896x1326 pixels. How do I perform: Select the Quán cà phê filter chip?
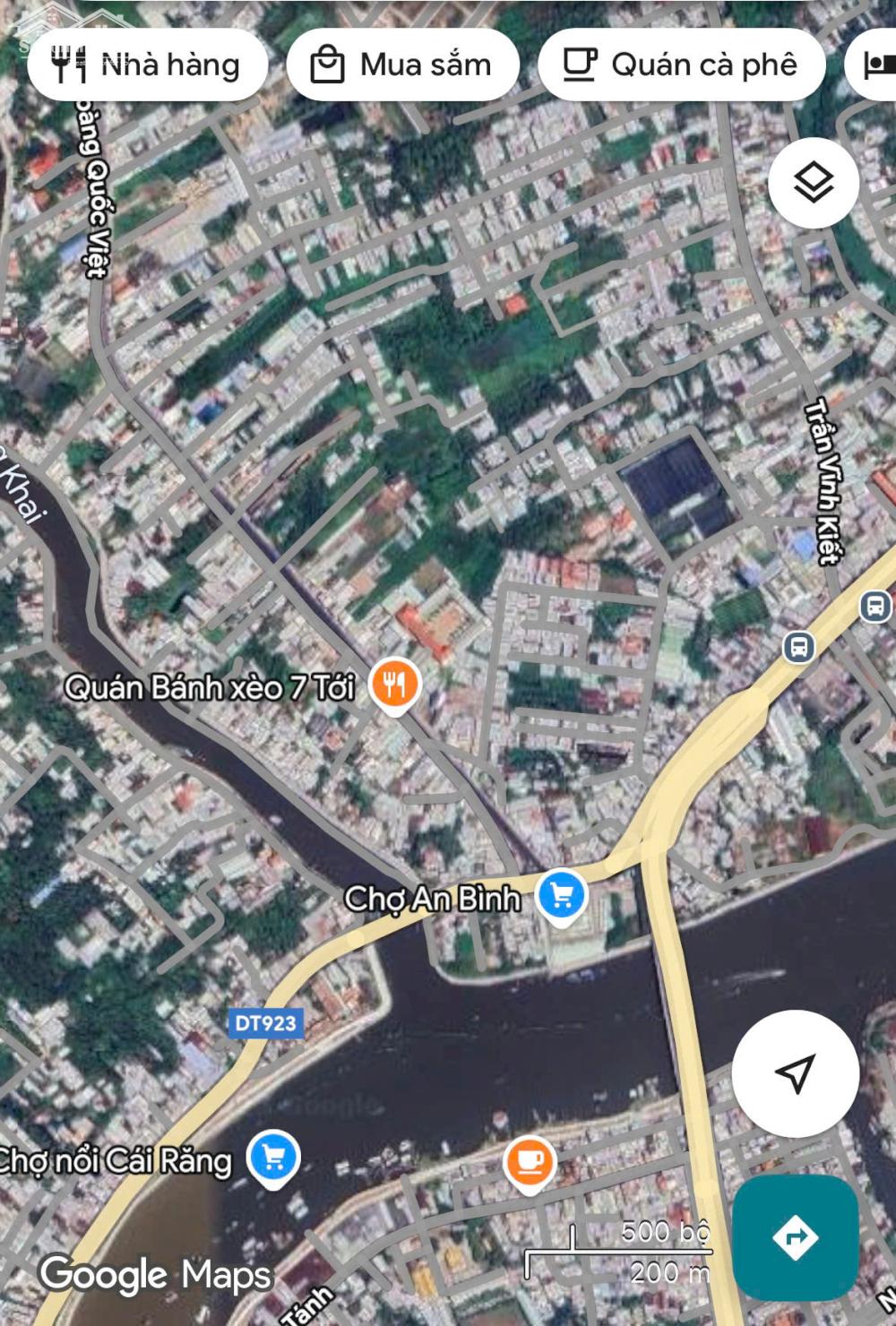pyautogui.click(x=681, y=65)
